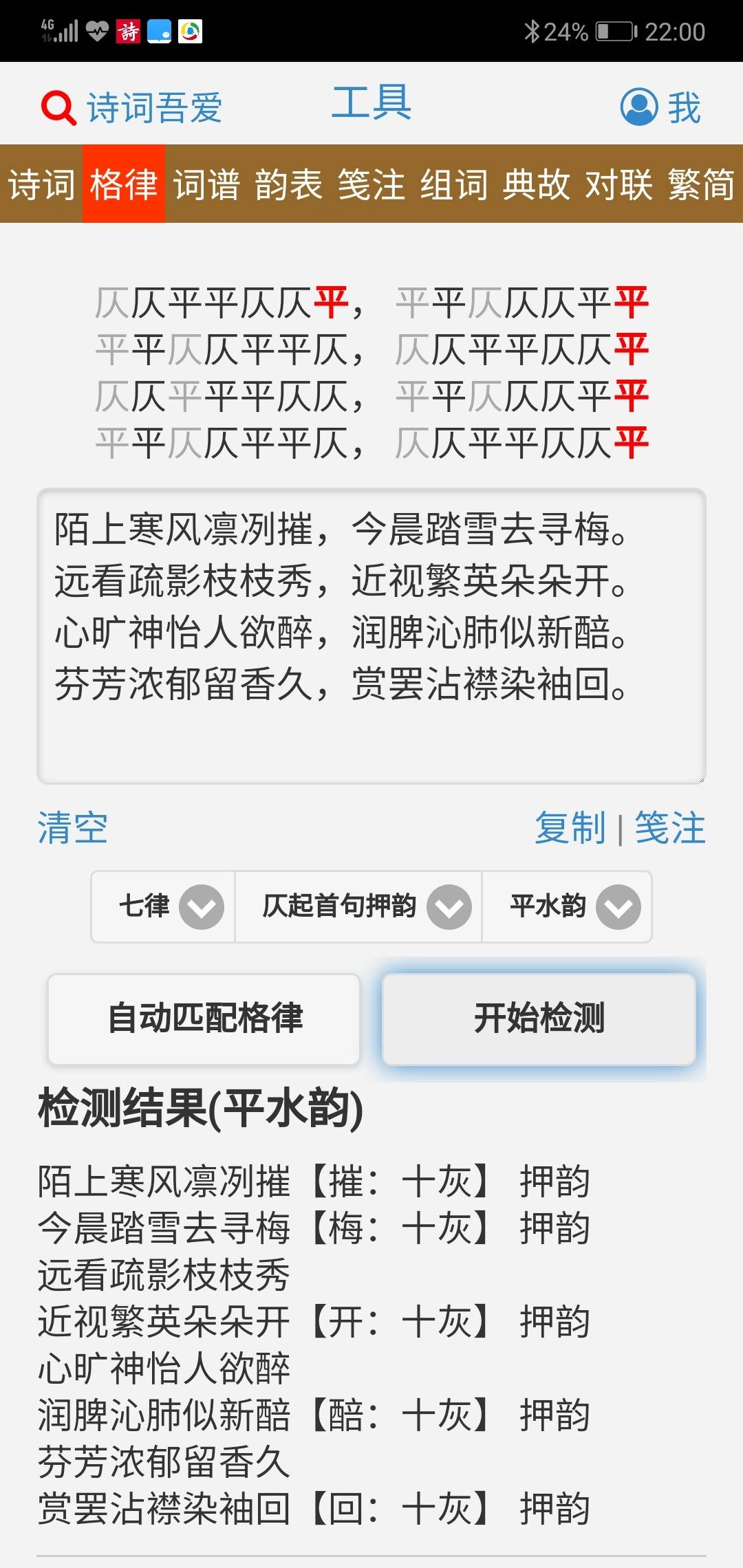
Task: Open the 韵表 tab
Action: 289,184
